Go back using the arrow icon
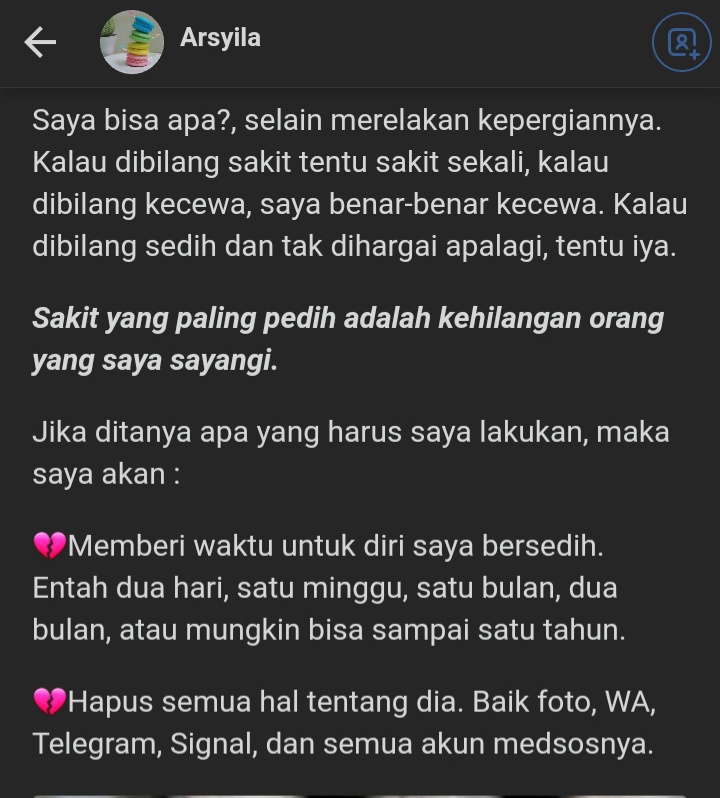Screen dimensions: 720x798 tap(40, 42)
